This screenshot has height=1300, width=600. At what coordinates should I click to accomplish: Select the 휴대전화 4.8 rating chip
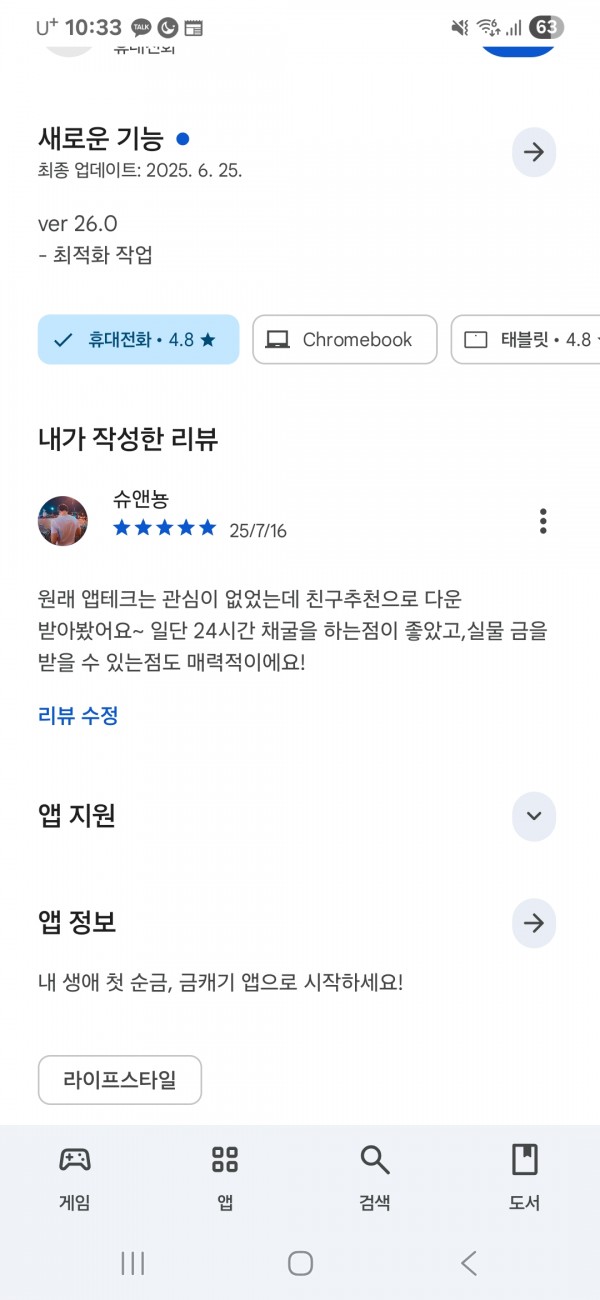click(139, 340)
